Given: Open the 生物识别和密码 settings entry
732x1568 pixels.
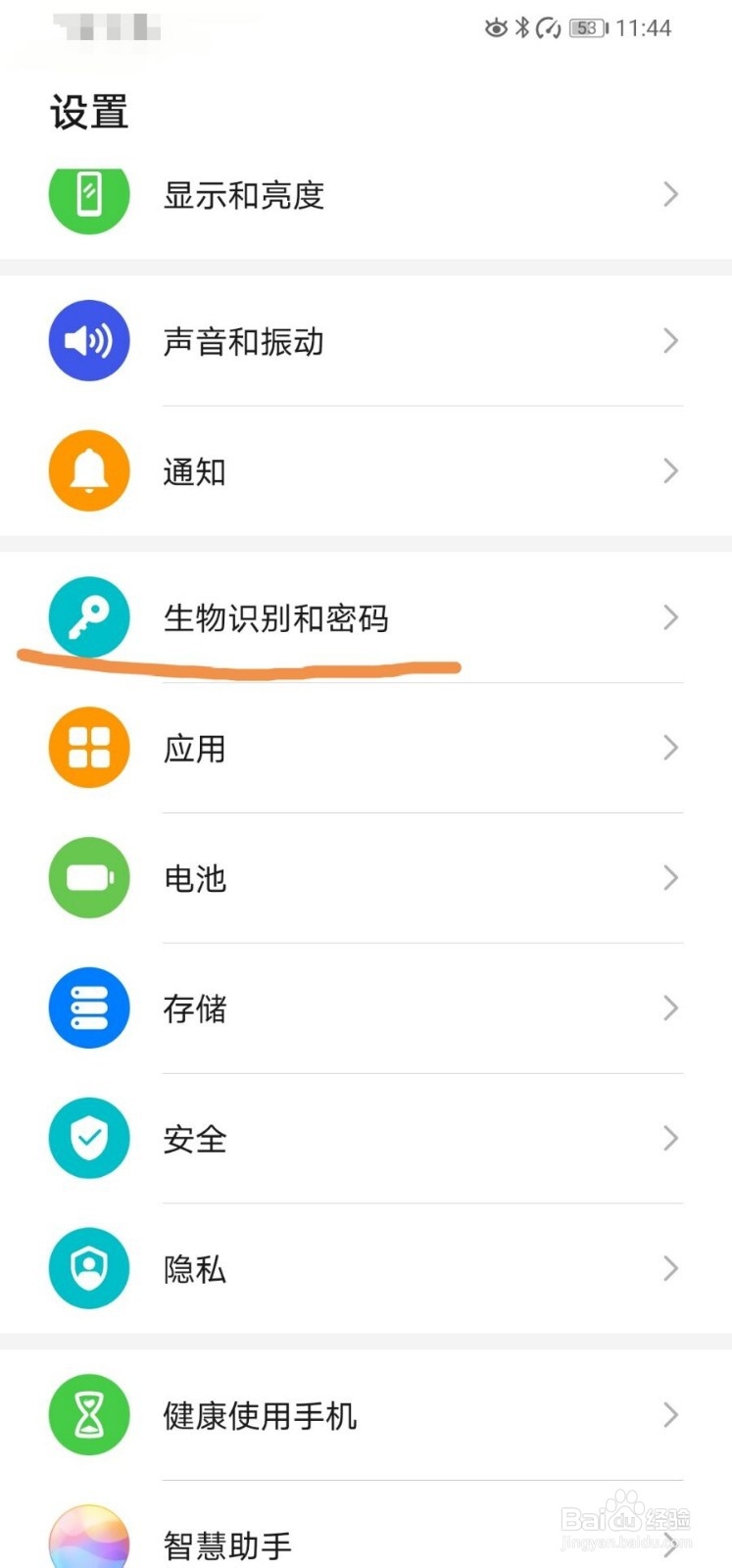Looking at the screenshot, I should 276,617.
